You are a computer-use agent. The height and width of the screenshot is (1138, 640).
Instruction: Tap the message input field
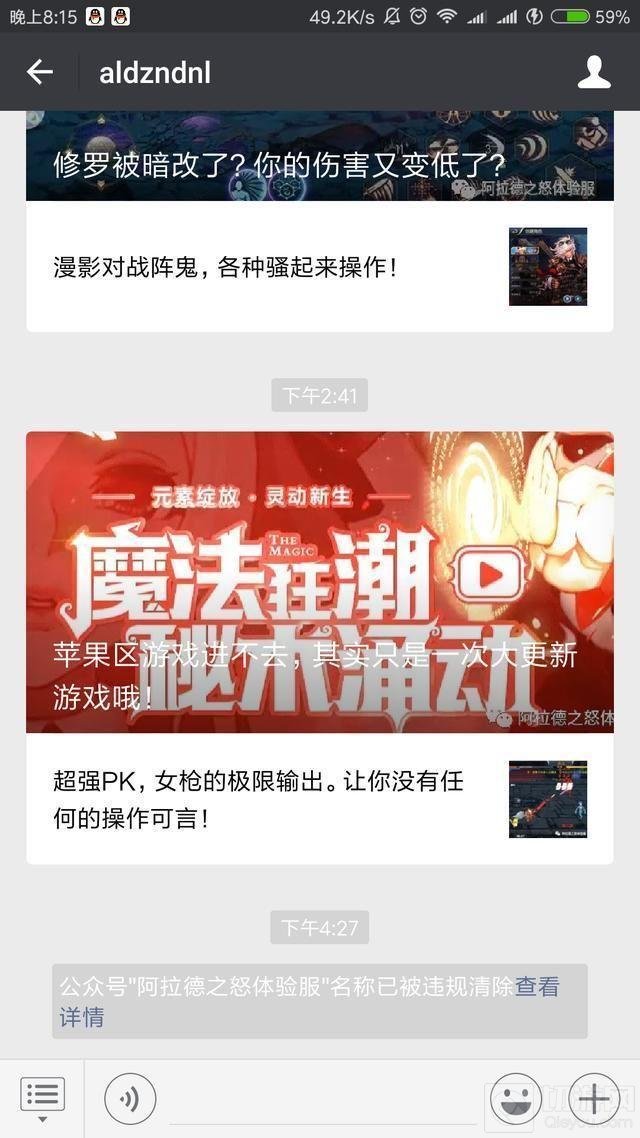pyautogui.click(x=320, y=1098)
